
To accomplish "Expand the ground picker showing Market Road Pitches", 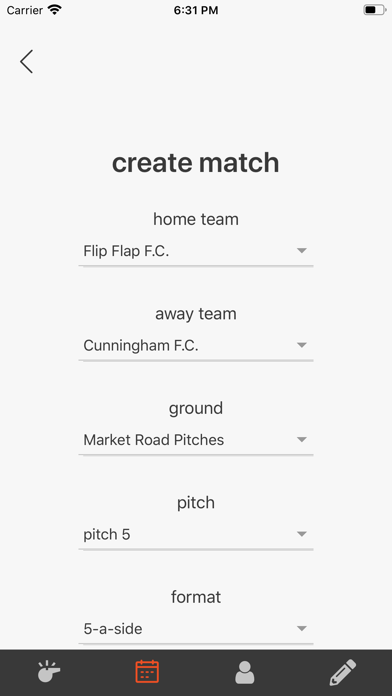I will pos(196,440).
